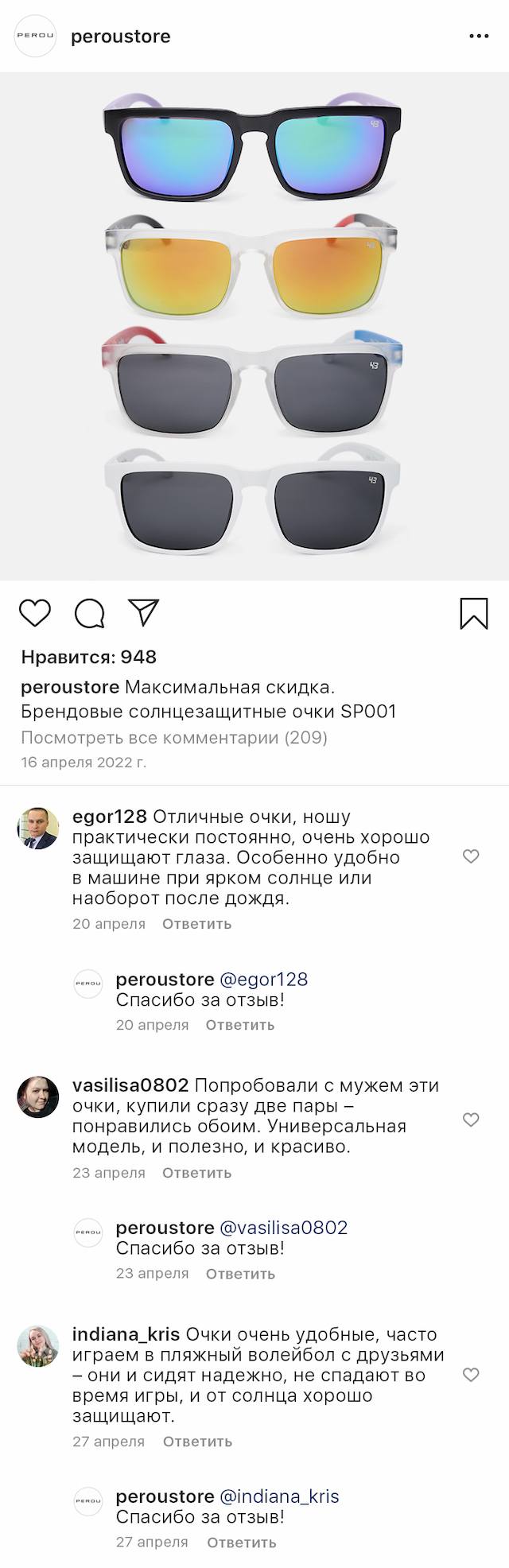
Task: Open the @egor128 mention link
Action: (x=263, y=980)
